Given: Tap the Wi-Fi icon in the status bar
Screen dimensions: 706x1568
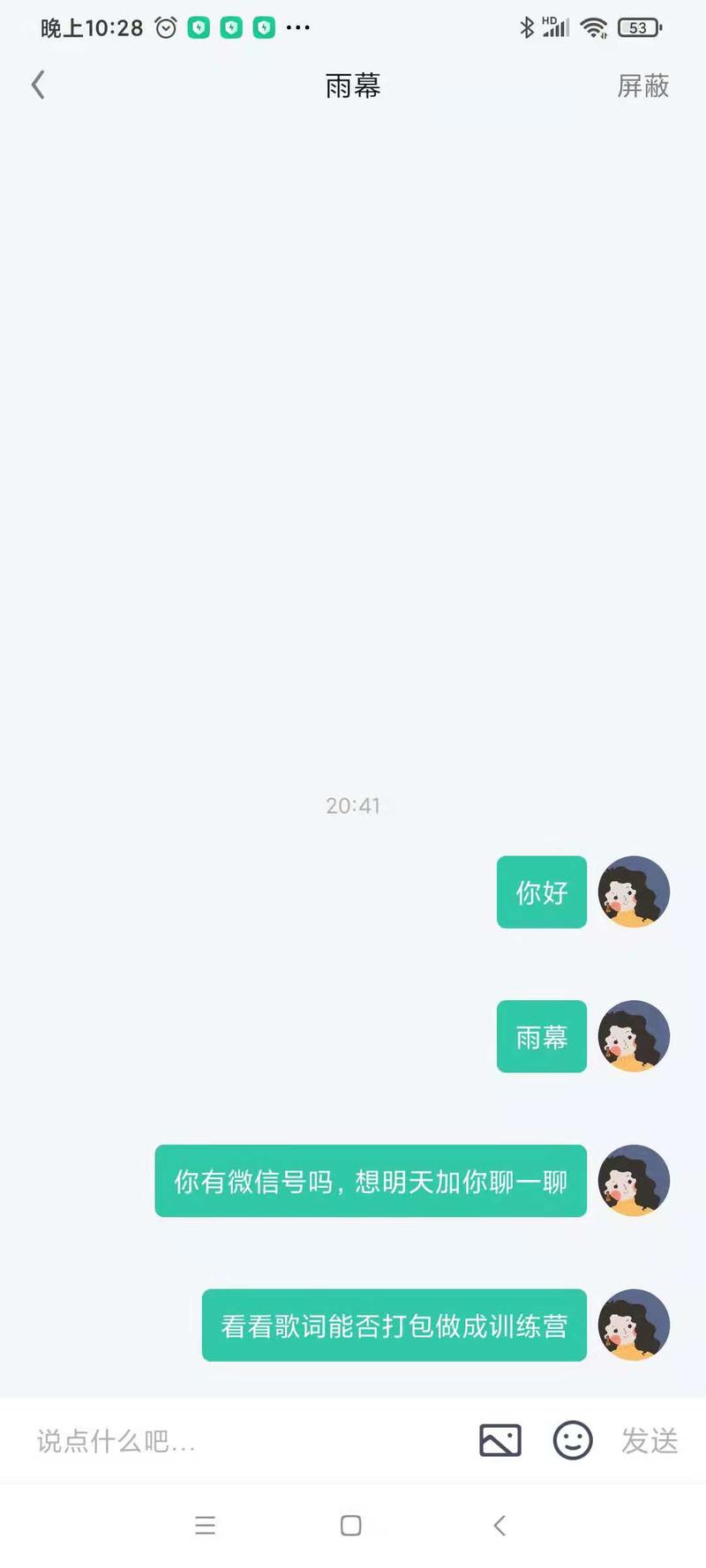Looking at the screenshot, I should tap(595, 27).
